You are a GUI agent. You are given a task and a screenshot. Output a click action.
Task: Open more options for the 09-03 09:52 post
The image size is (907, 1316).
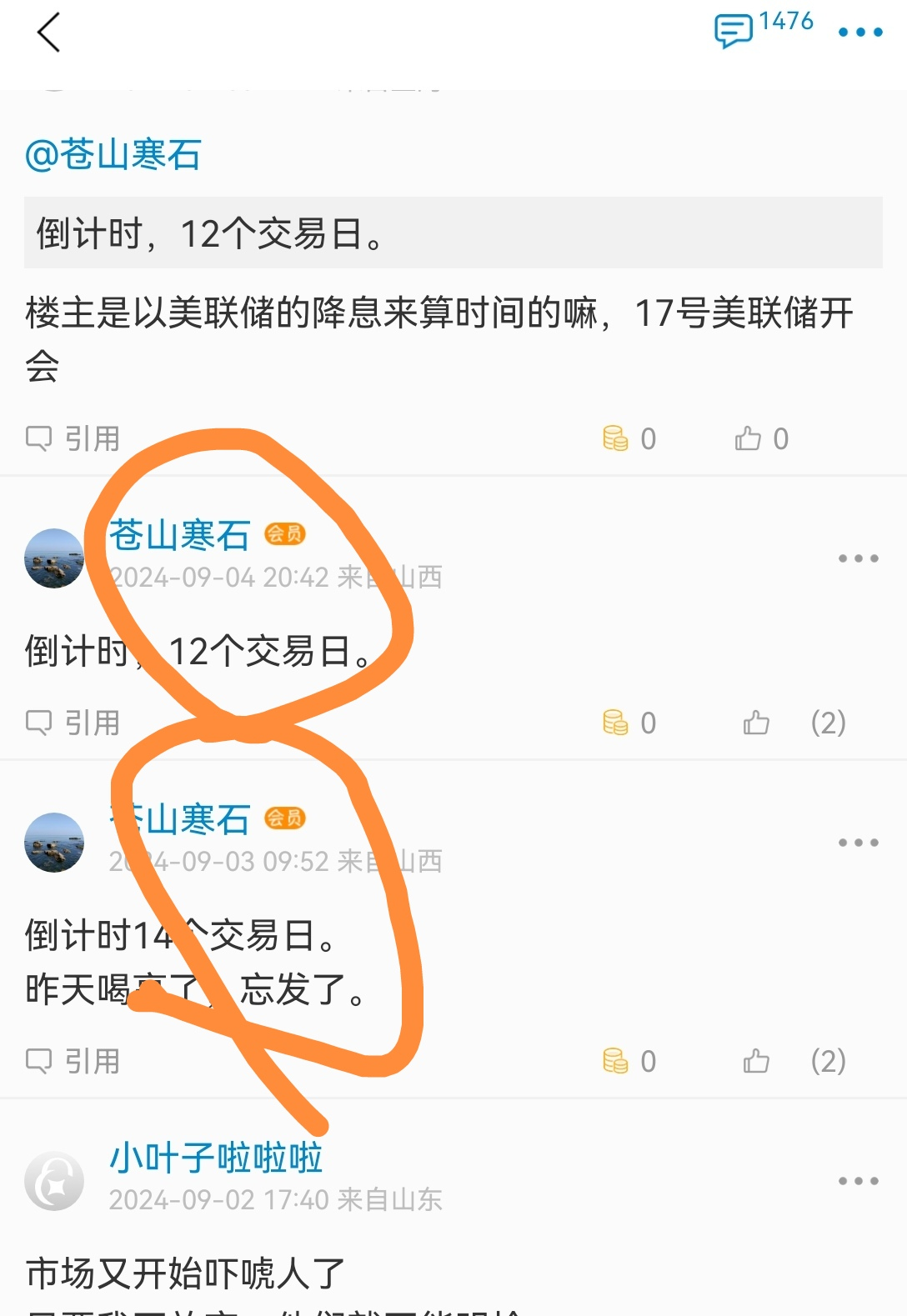[859, 843]
